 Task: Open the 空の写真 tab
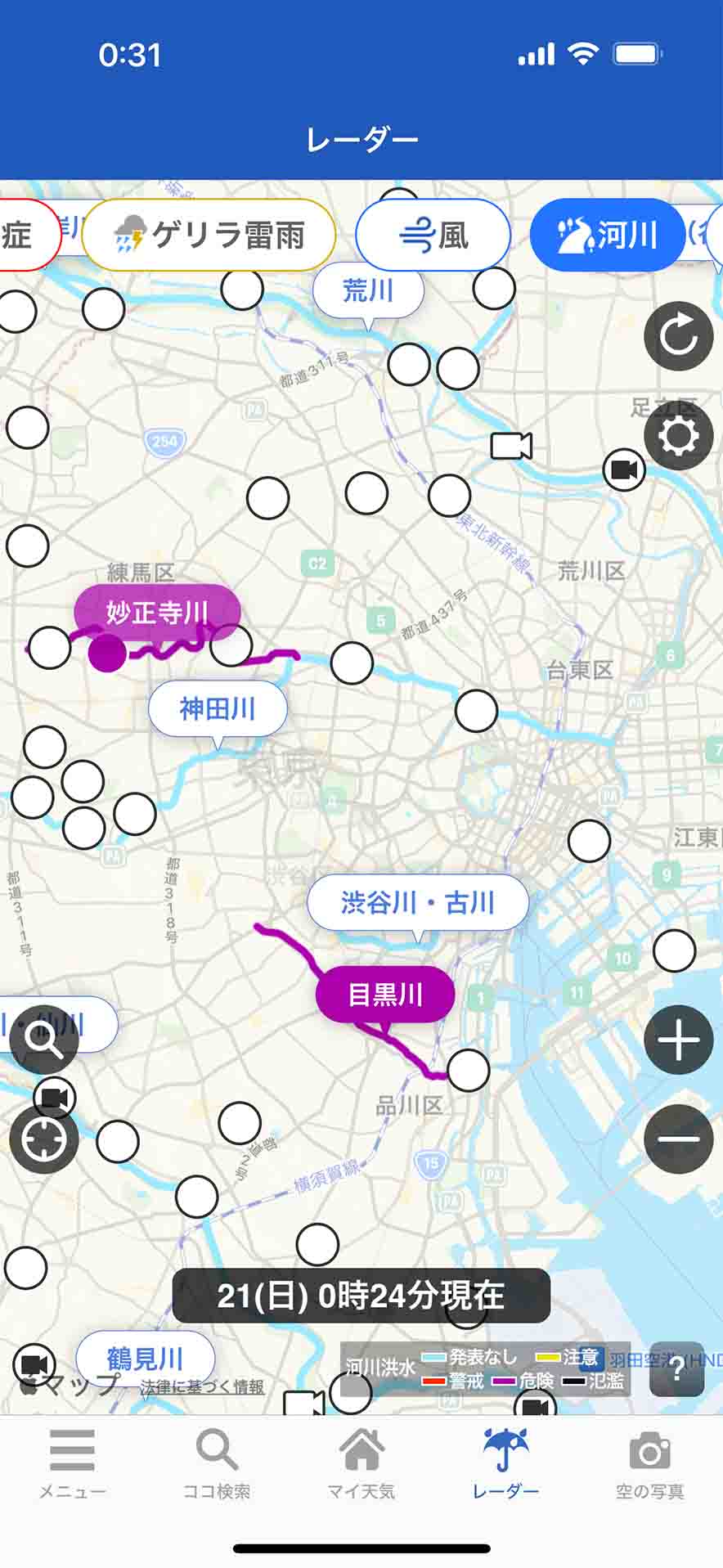point(650,1464)
